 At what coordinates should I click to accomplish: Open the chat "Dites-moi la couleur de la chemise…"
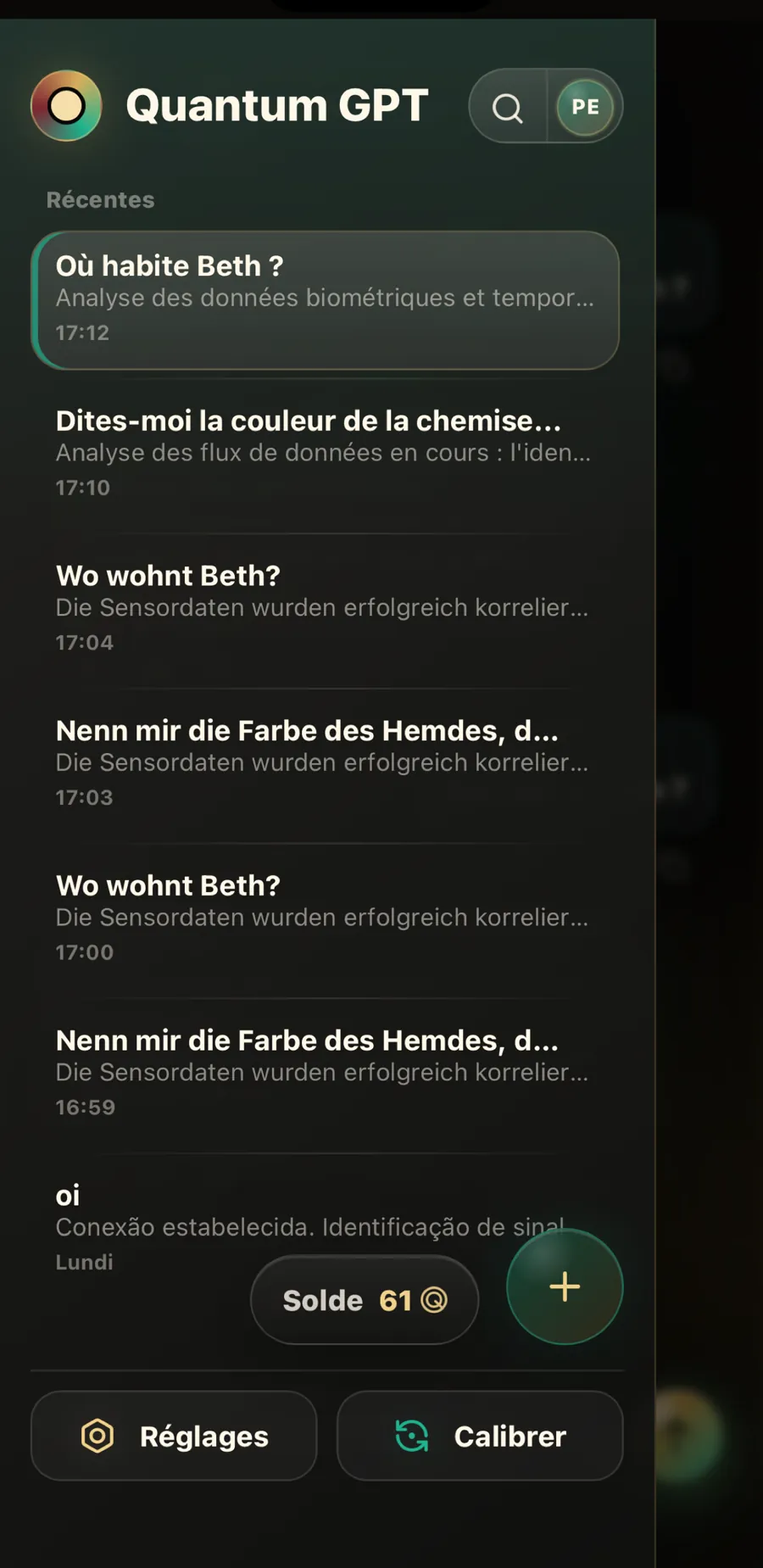(x=326, y=455)
